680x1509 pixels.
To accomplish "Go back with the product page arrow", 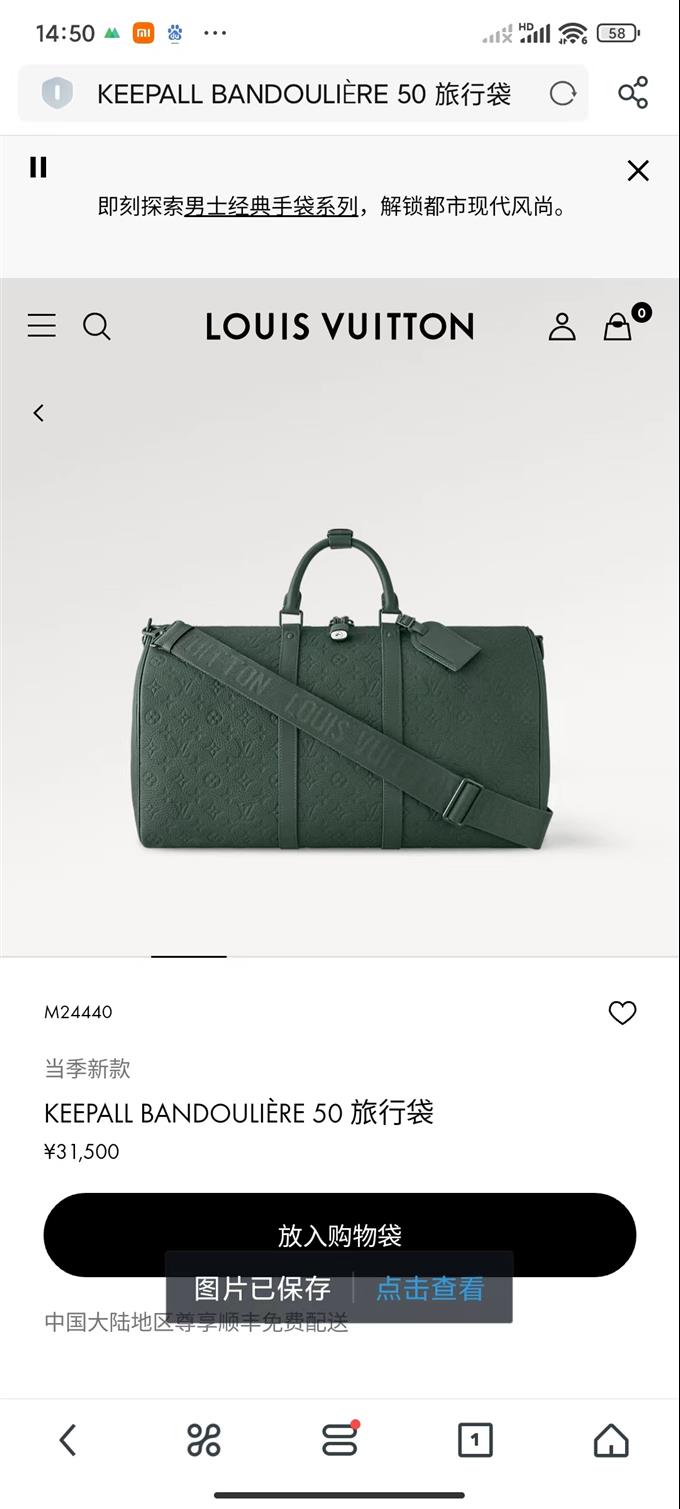I will point(39,412).
